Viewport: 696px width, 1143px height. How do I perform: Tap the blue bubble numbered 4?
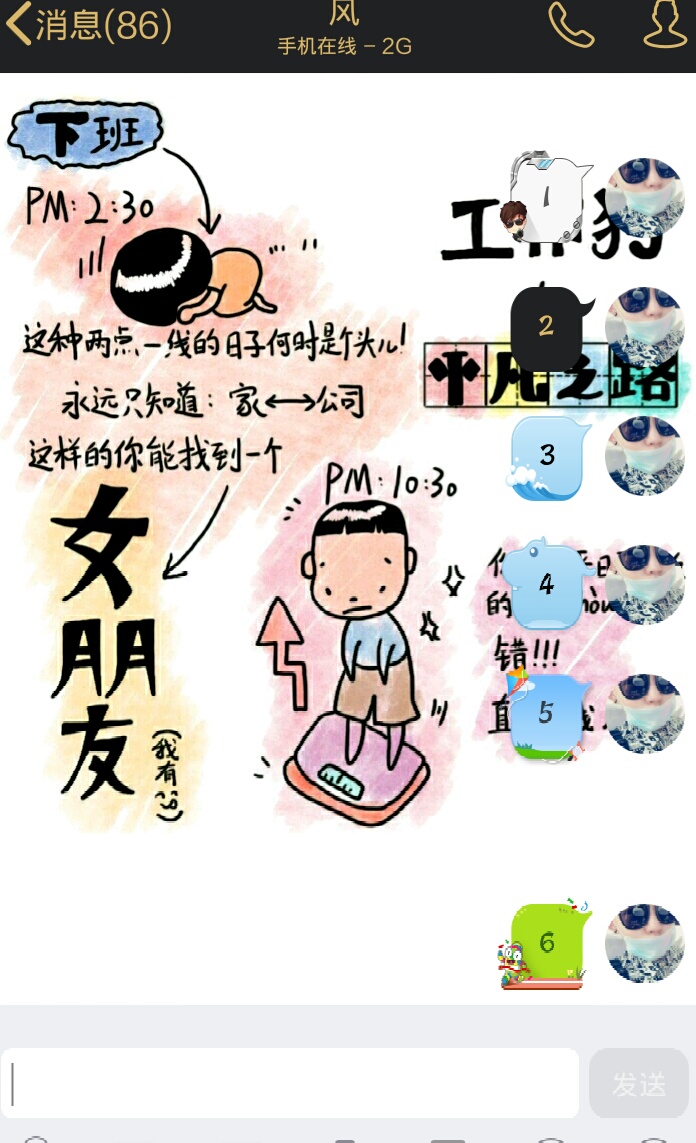click(546, 585)
